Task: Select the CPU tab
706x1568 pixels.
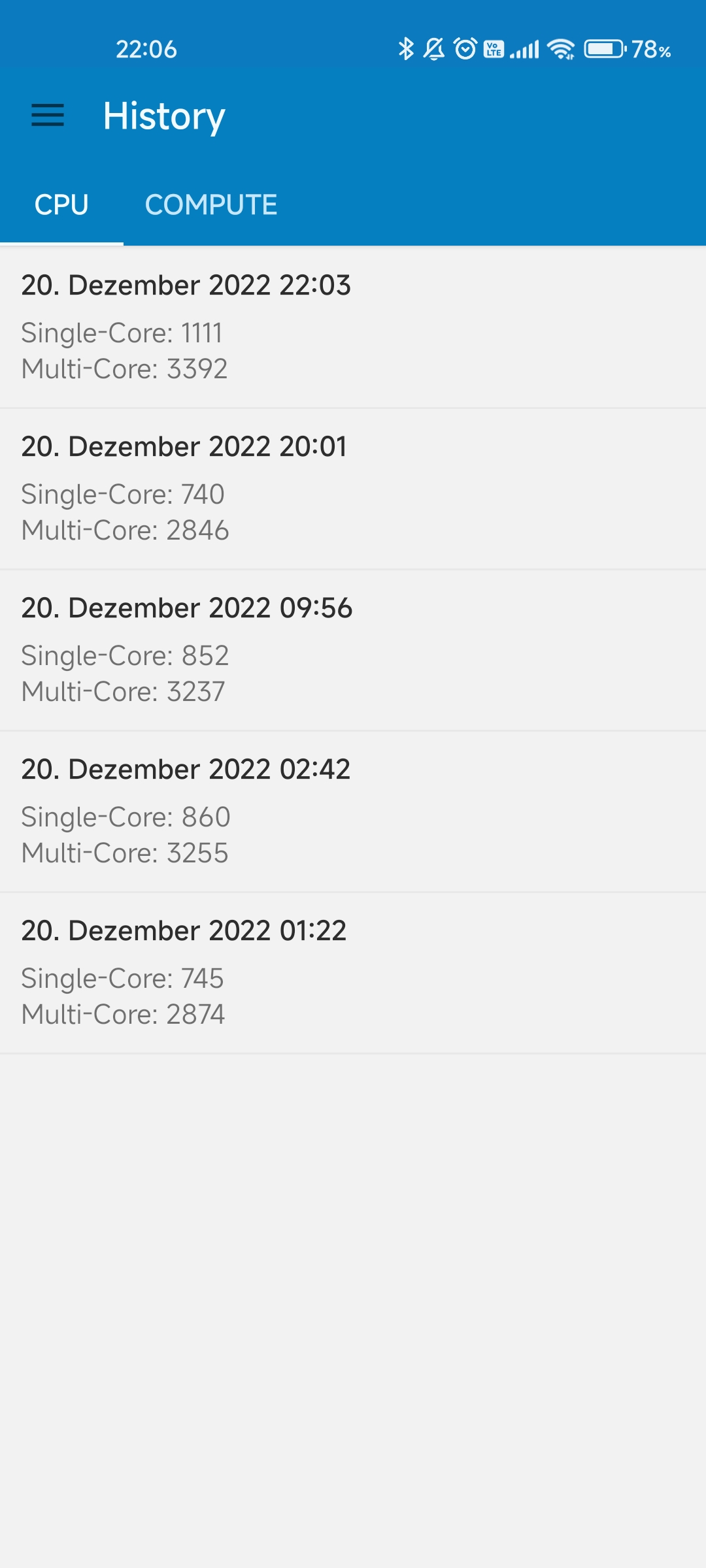Action: point(61,204)
